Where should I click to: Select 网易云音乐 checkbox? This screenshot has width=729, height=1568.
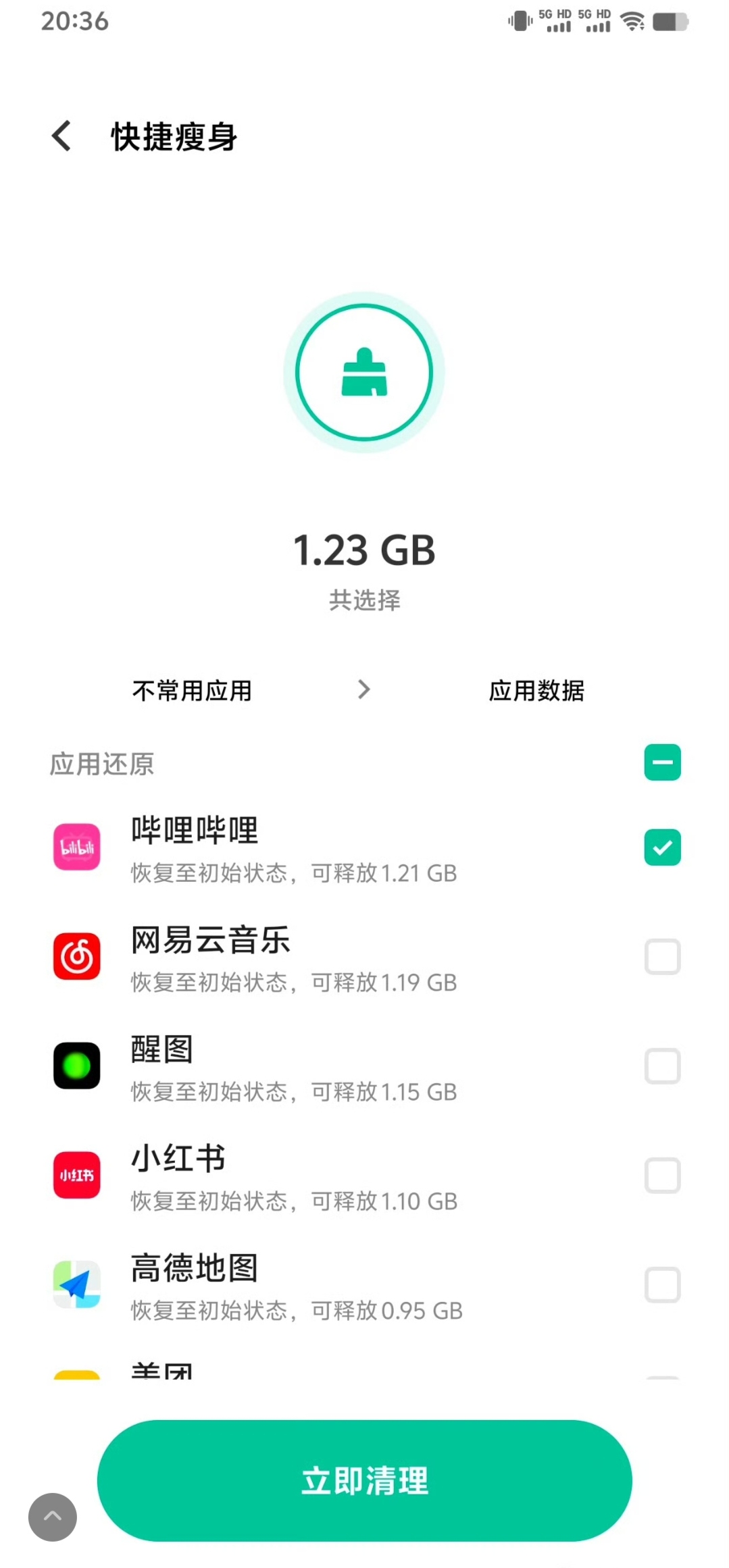pyautogui.click(x=662, y=956)
